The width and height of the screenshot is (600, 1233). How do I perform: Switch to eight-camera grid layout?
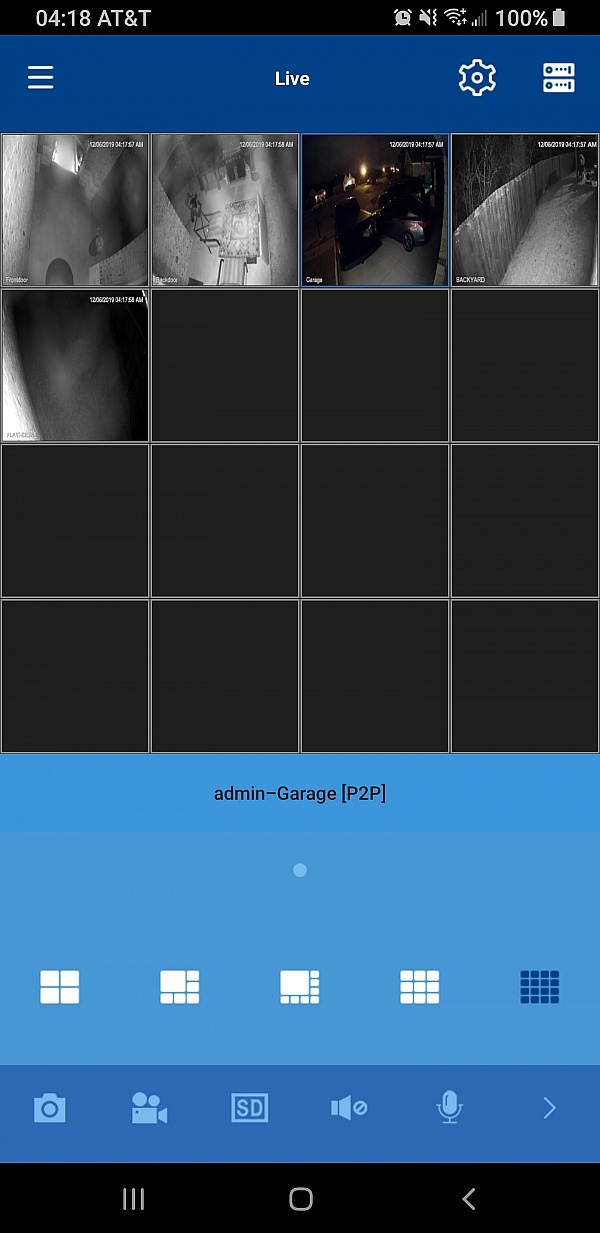300,987
